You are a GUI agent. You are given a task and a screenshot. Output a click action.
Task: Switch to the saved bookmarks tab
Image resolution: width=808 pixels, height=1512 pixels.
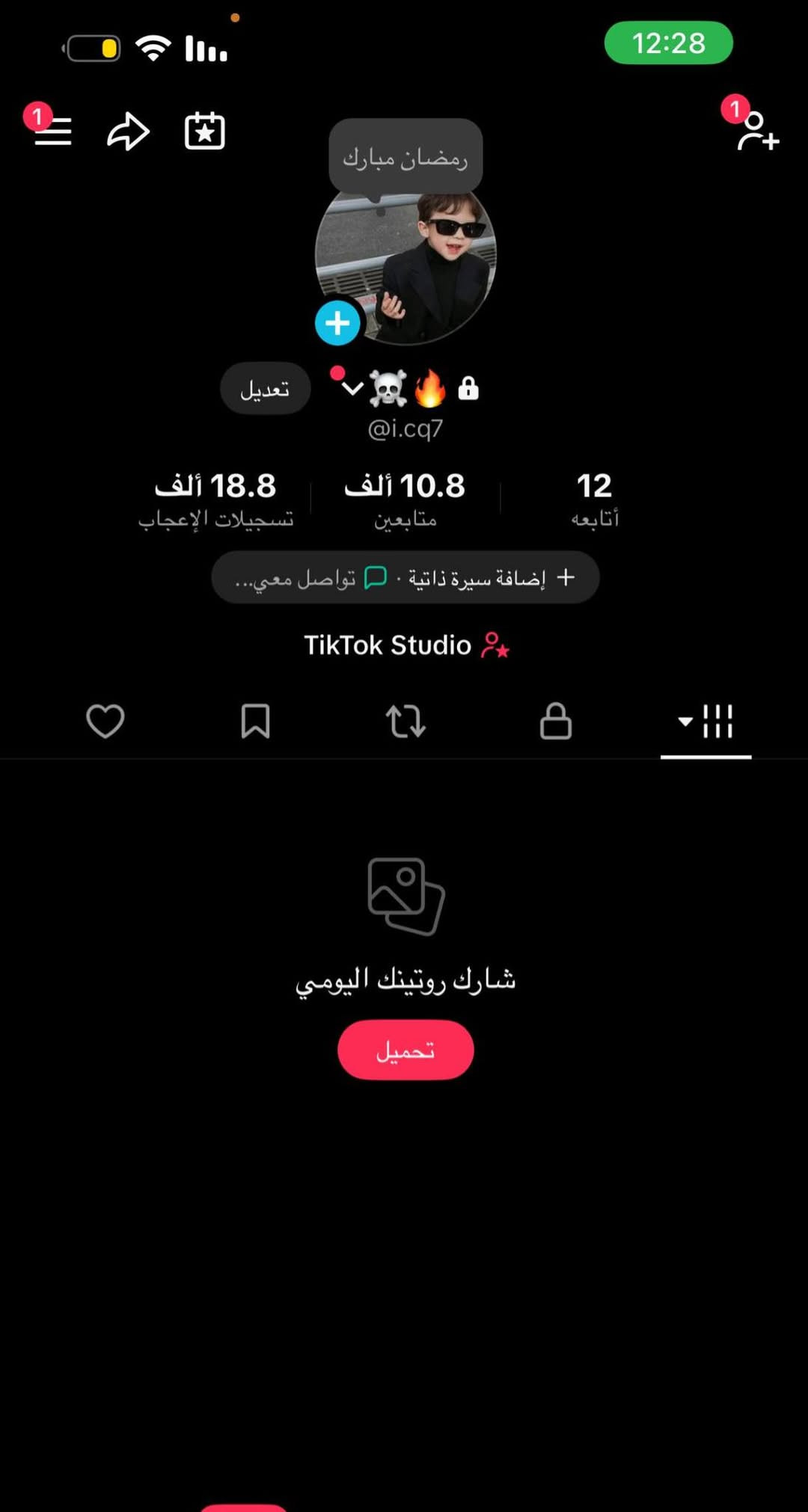click(255, 722)
